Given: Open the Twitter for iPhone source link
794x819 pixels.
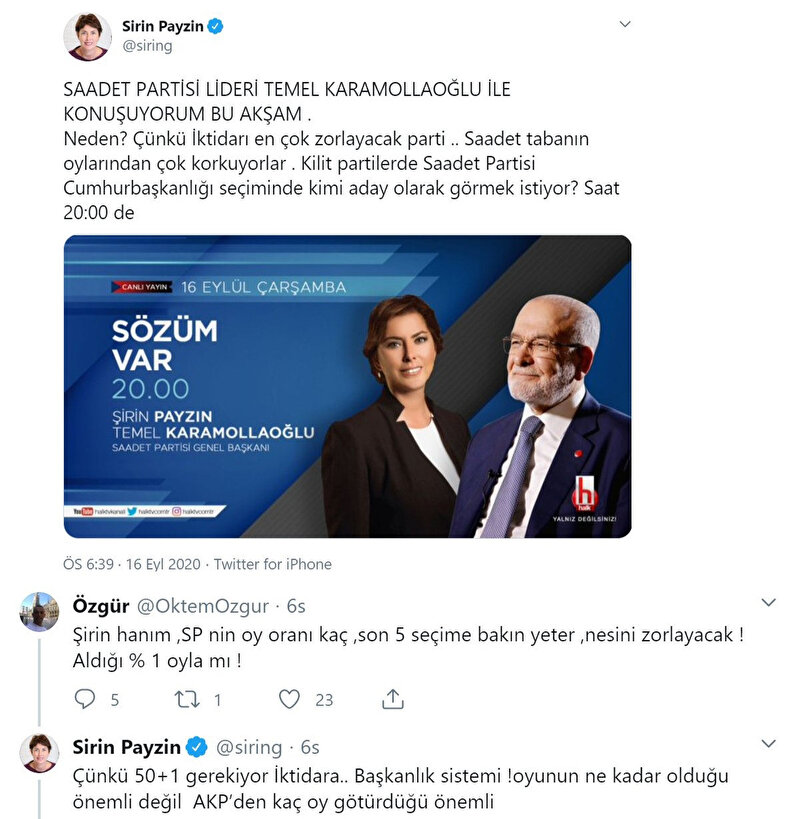Looking at the screenshot, I should [272, 564].
